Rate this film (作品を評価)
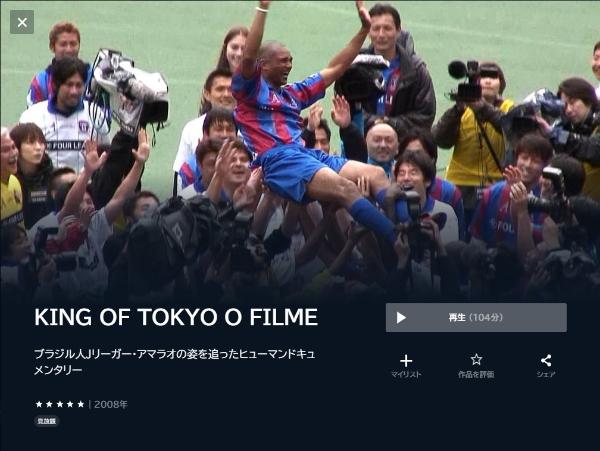This screenshot has width=600, height=451. click(x=476, y=365)
